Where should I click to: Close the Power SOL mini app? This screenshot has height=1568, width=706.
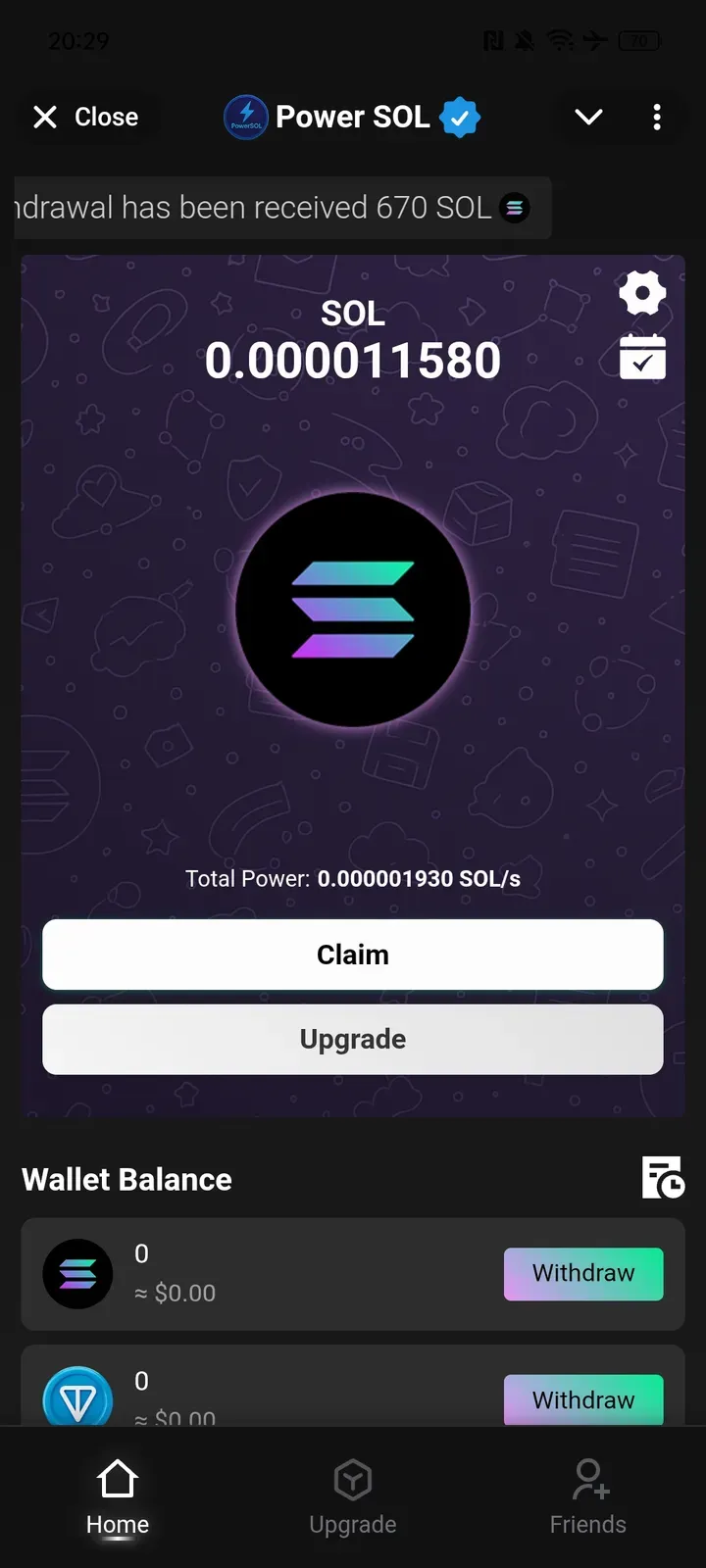85,118
